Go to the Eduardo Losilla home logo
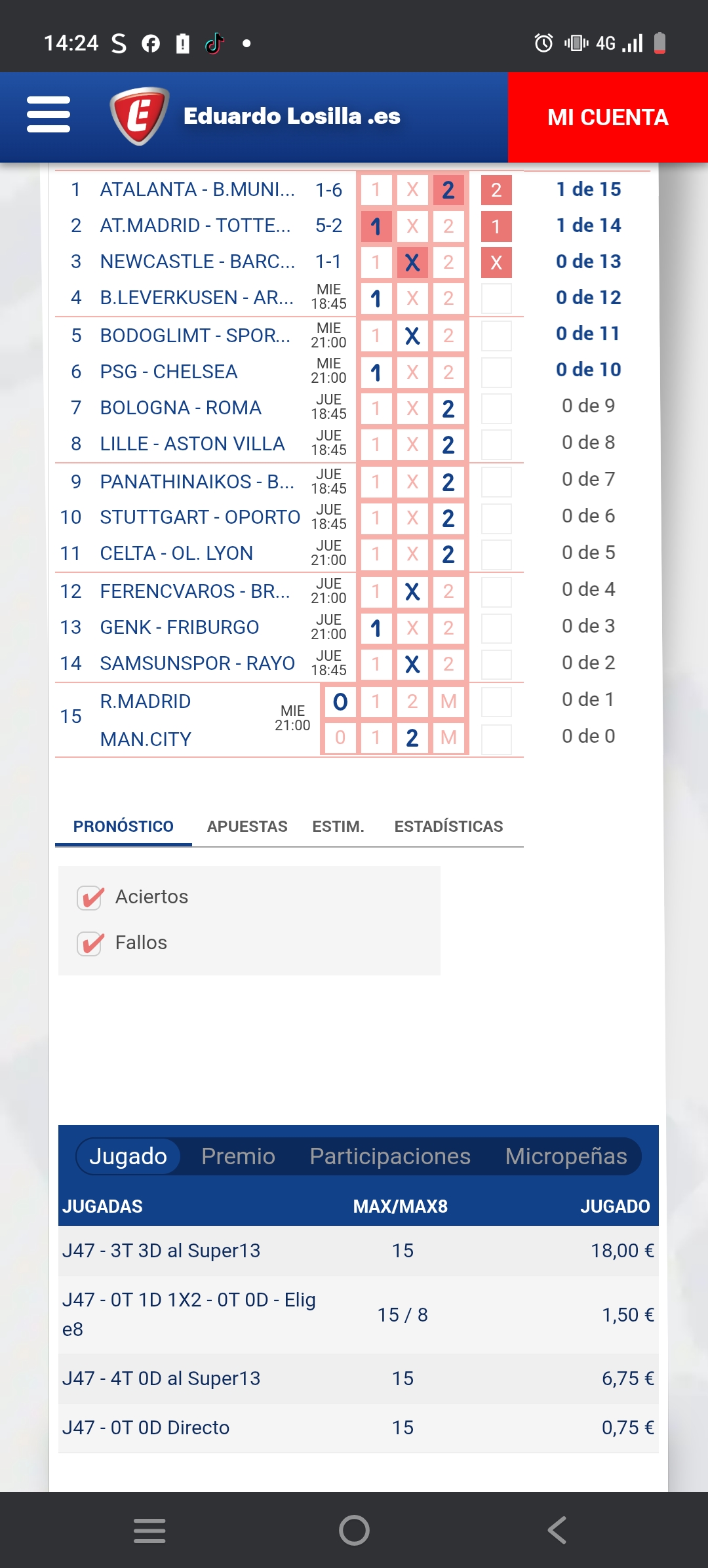The width and height of the screenshot is (708, 1568). click(x=256, y=116)
